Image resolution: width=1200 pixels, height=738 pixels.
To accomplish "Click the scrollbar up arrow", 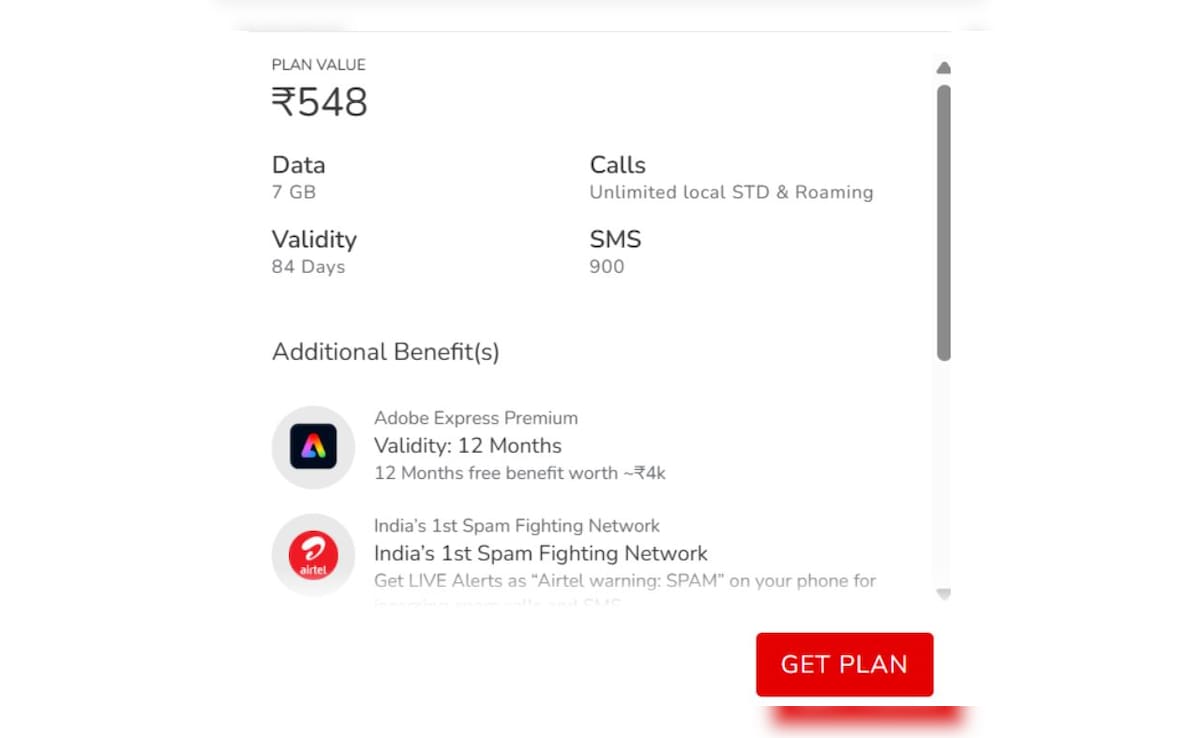I will (943, 68).
